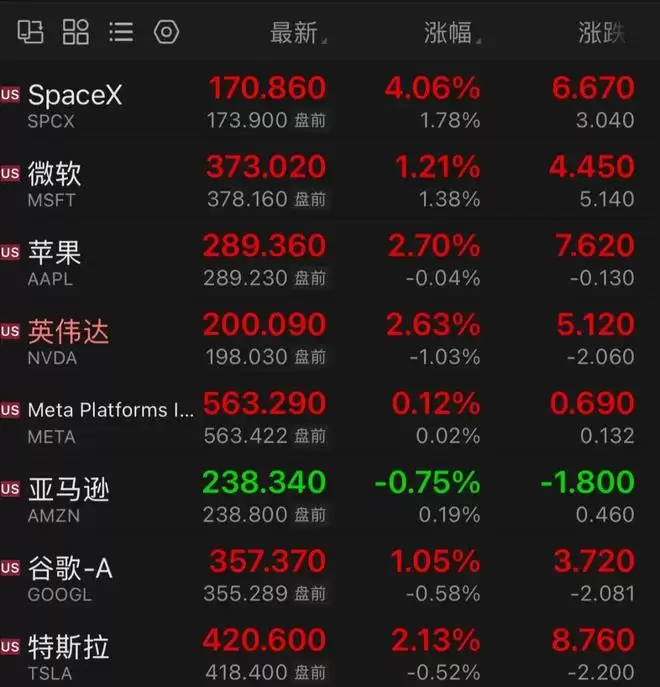The height and width of the screenshot is (687, 660).
Task: Open the Meta Platforms META stock row
Action: pos(330,419)
